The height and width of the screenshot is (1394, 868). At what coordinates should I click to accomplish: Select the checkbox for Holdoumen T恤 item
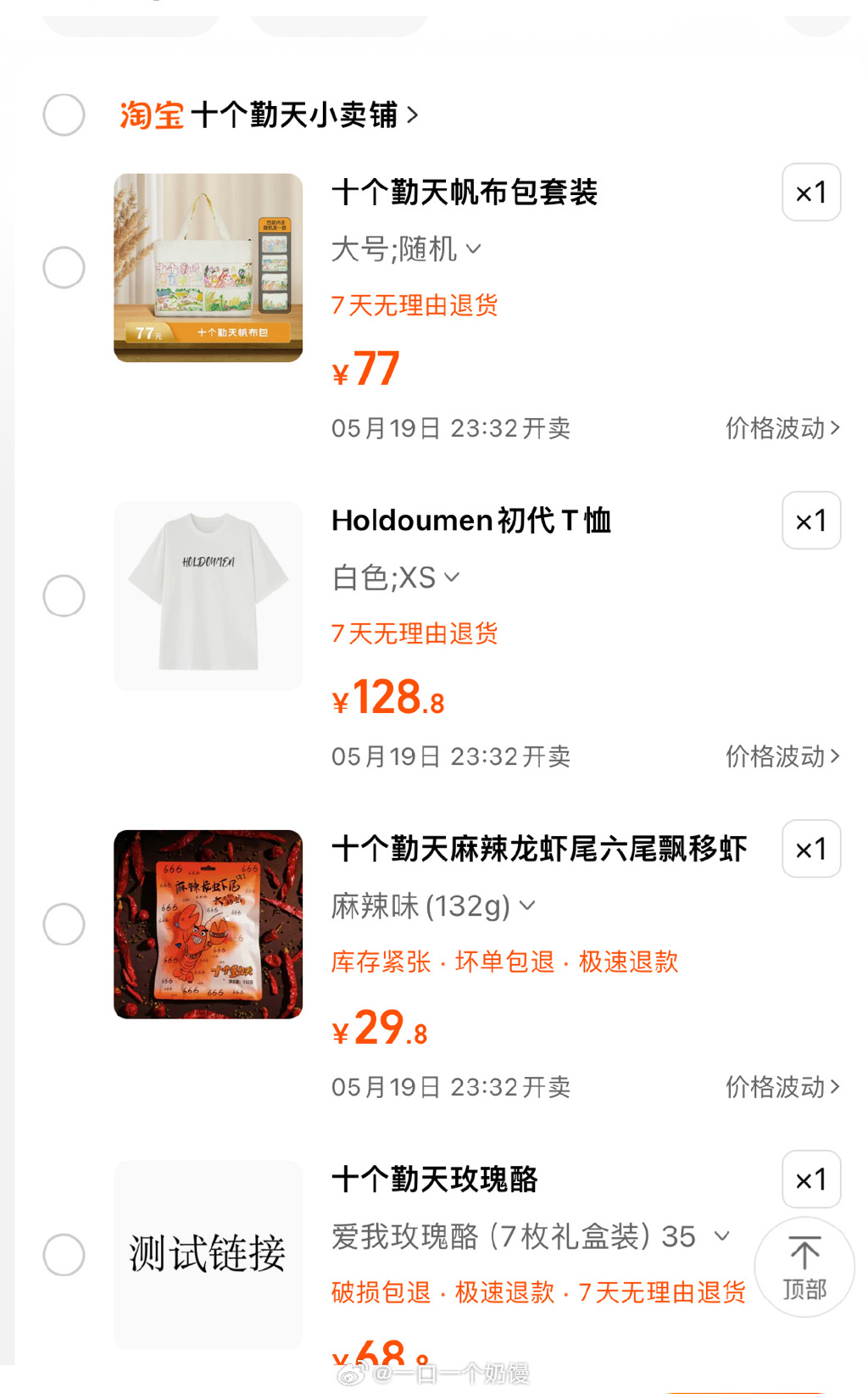[x=63, y=595]
